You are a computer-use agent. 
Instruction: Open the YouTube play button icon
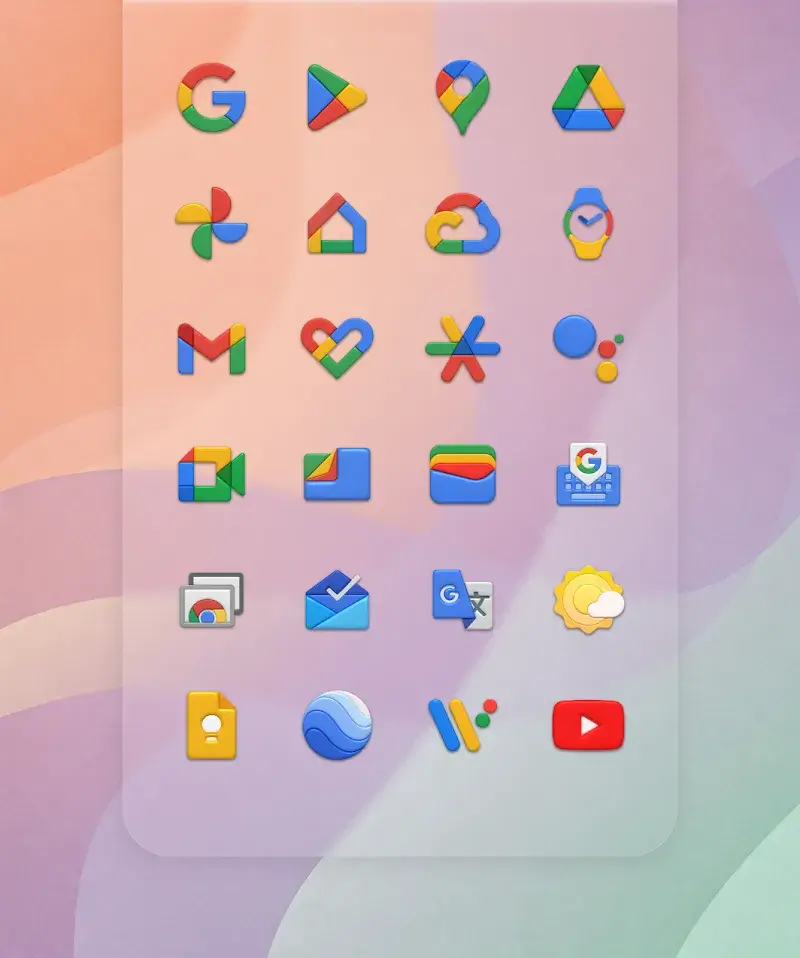click(x=590, y=727)
